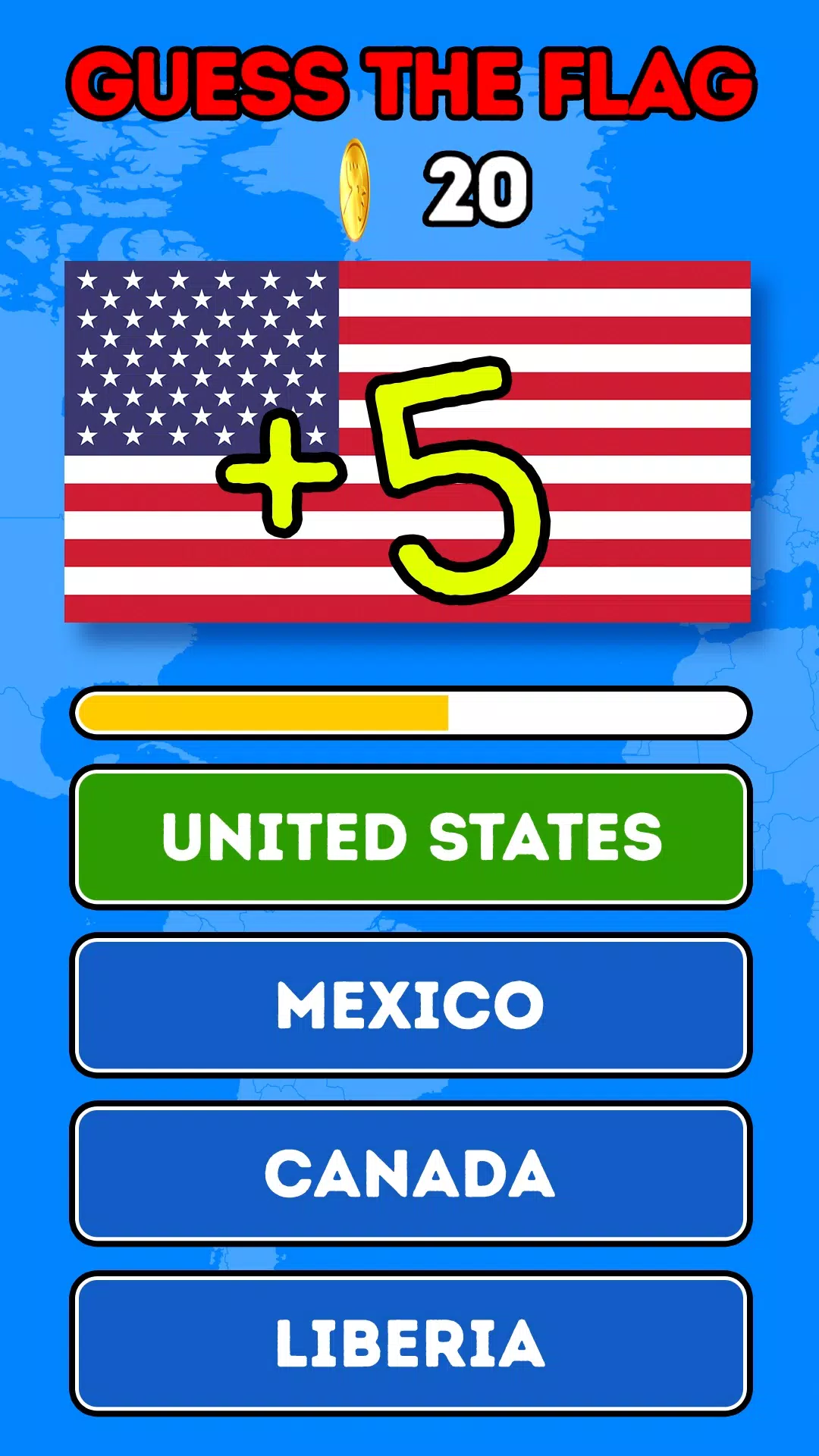Select the United States answer
This screenshot has height=1456, width=819.
410,836
